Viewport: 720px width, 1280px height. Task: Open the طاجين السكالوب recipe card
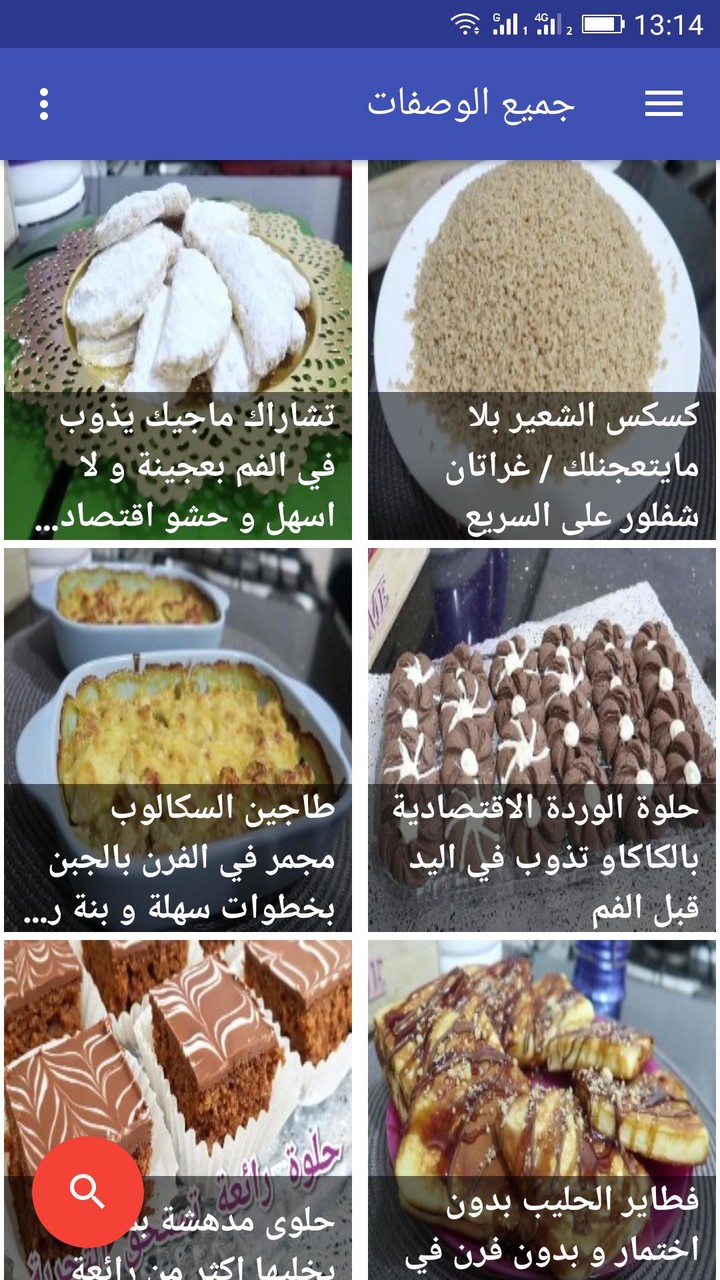[x=178, y=740]
